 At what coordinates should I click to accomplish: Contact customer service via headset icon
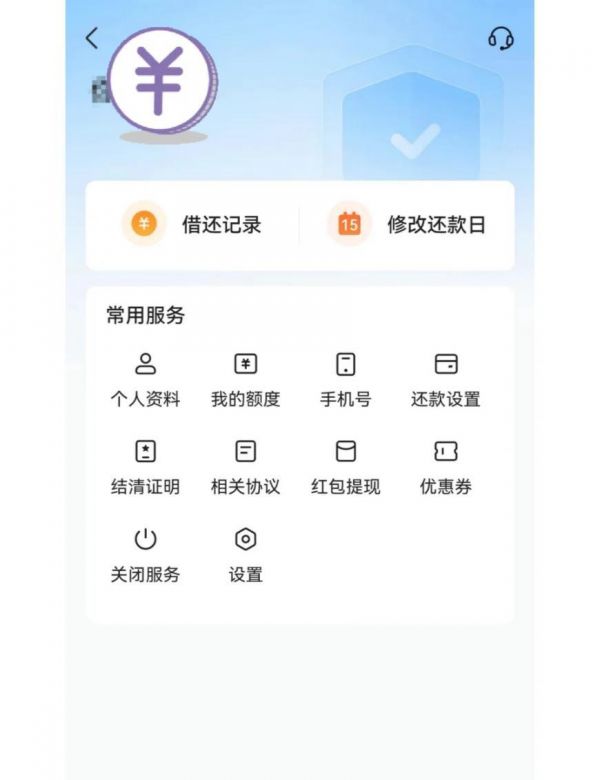[501, 39]
